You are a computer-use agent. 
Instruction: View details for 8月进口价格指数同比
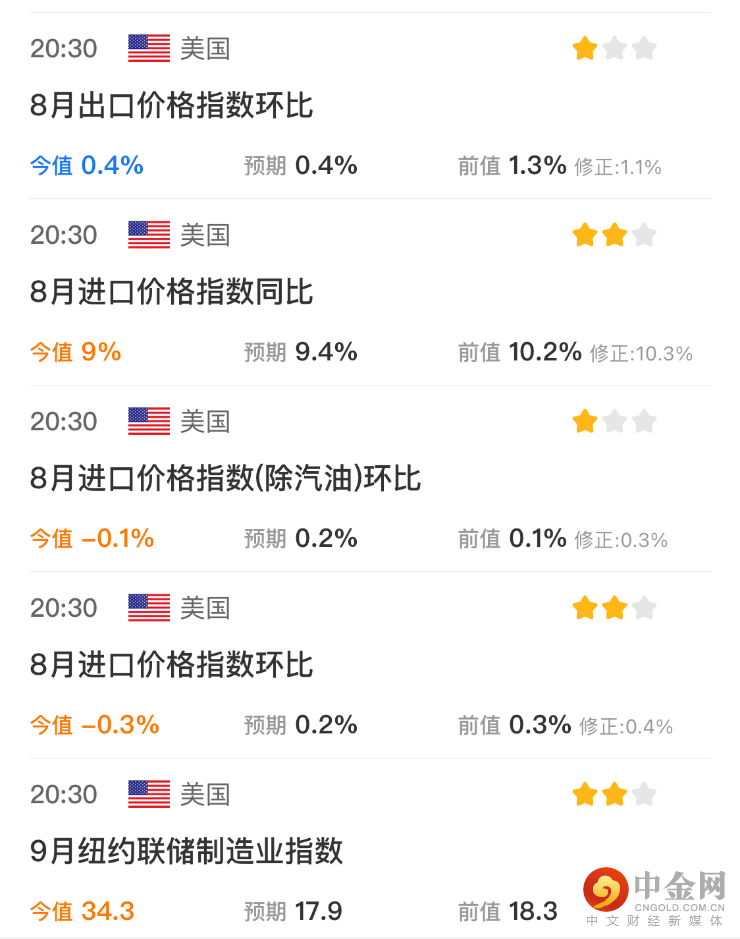coord(172,292)
